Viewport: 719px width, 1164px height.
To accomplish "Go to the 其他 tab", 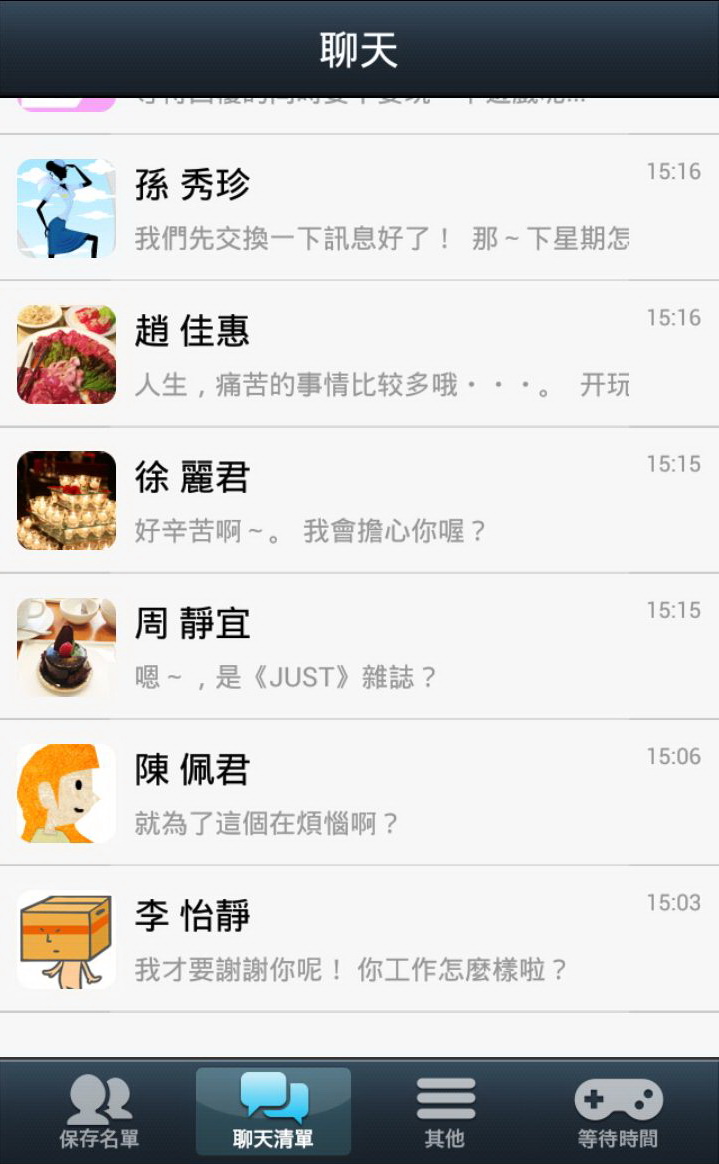I will (445, 1111).
